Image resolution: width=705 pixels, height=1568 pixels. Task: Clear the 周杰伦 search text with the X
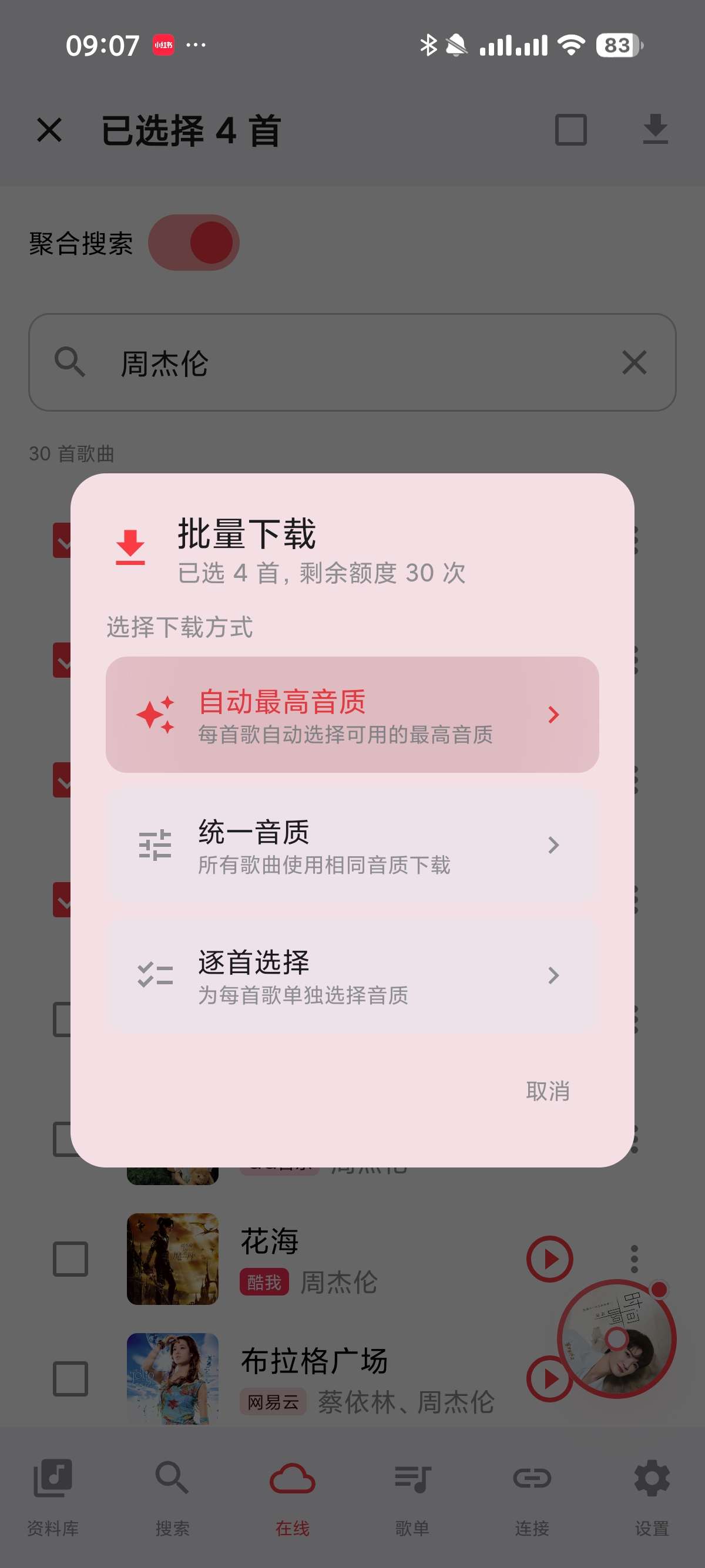(x=634, y=363)
